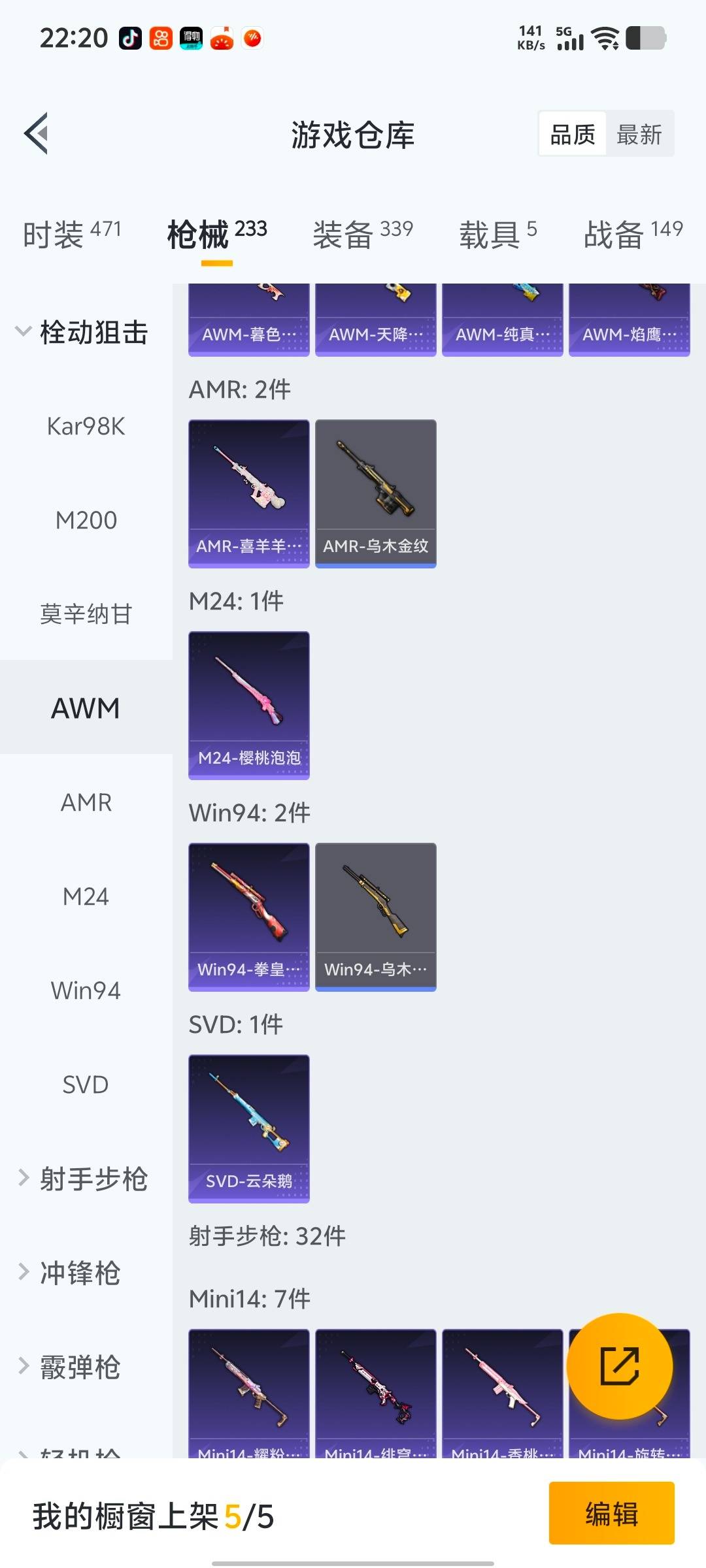Open the 战备 tab
This screenshot has width=706, height=1568.
[x=633, y=234]
